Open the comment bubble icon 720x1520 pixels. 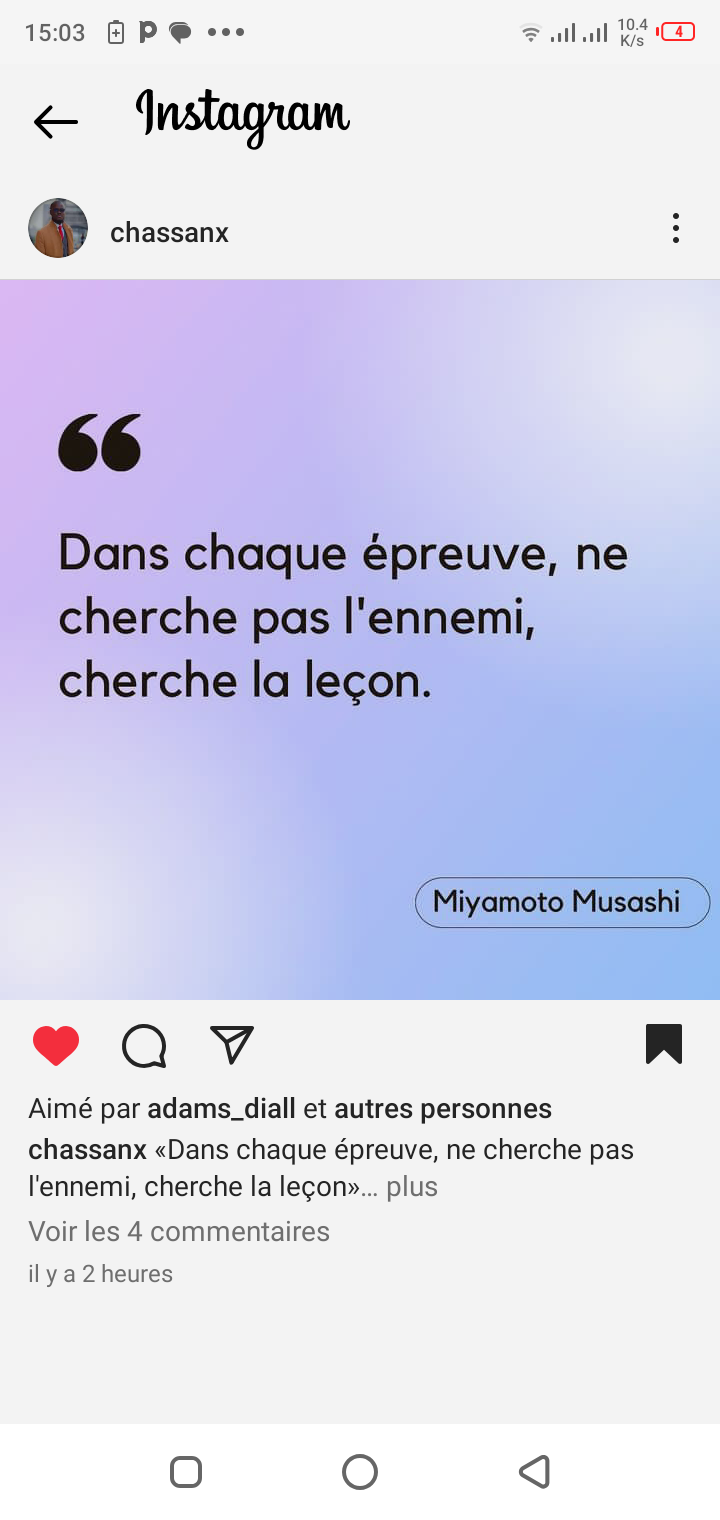[144, 1046]
